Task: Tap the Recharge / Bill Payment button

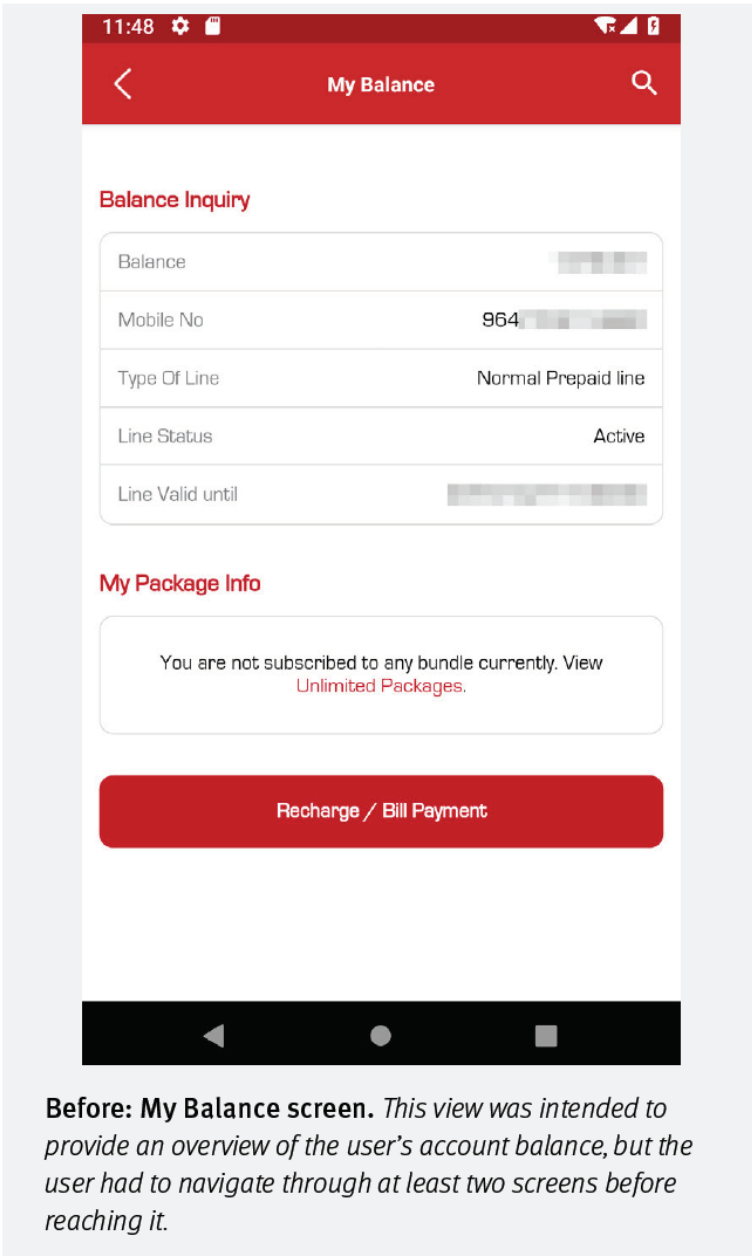Action: [381, 811]
